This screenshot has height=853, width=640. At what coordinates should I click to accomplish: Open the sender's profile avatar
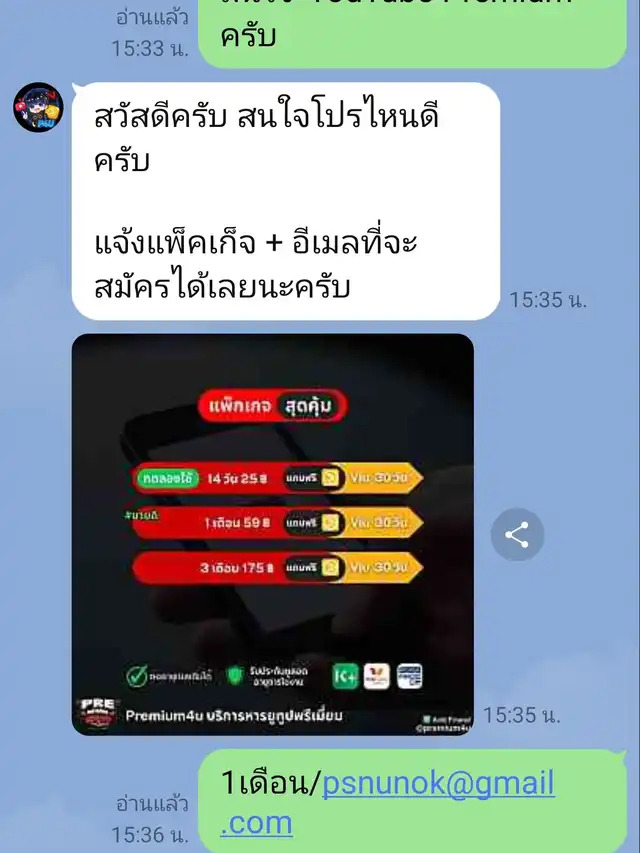tap(38, 108)
